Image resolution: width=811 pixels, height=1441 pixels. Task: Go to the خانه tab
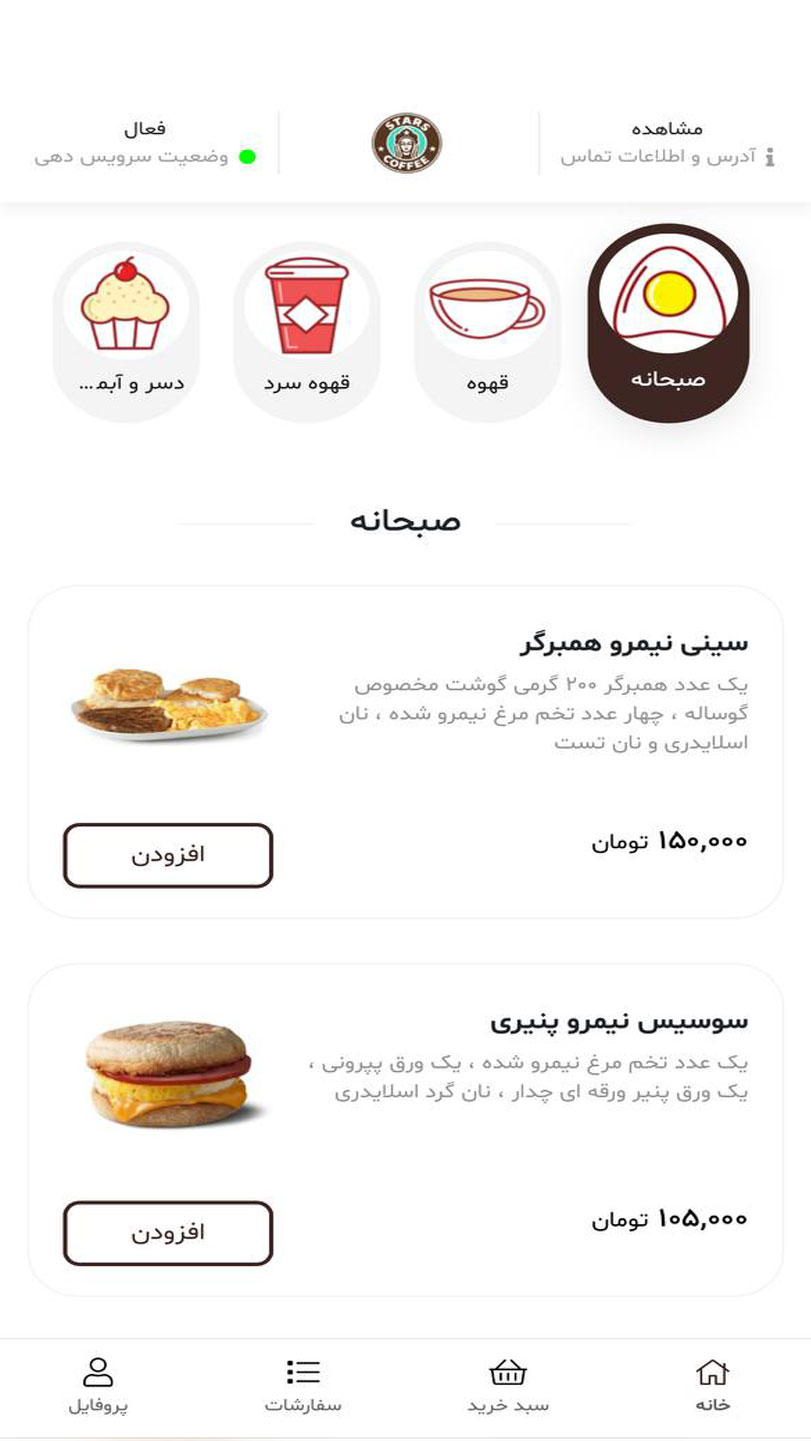(x=712, y=1385)
